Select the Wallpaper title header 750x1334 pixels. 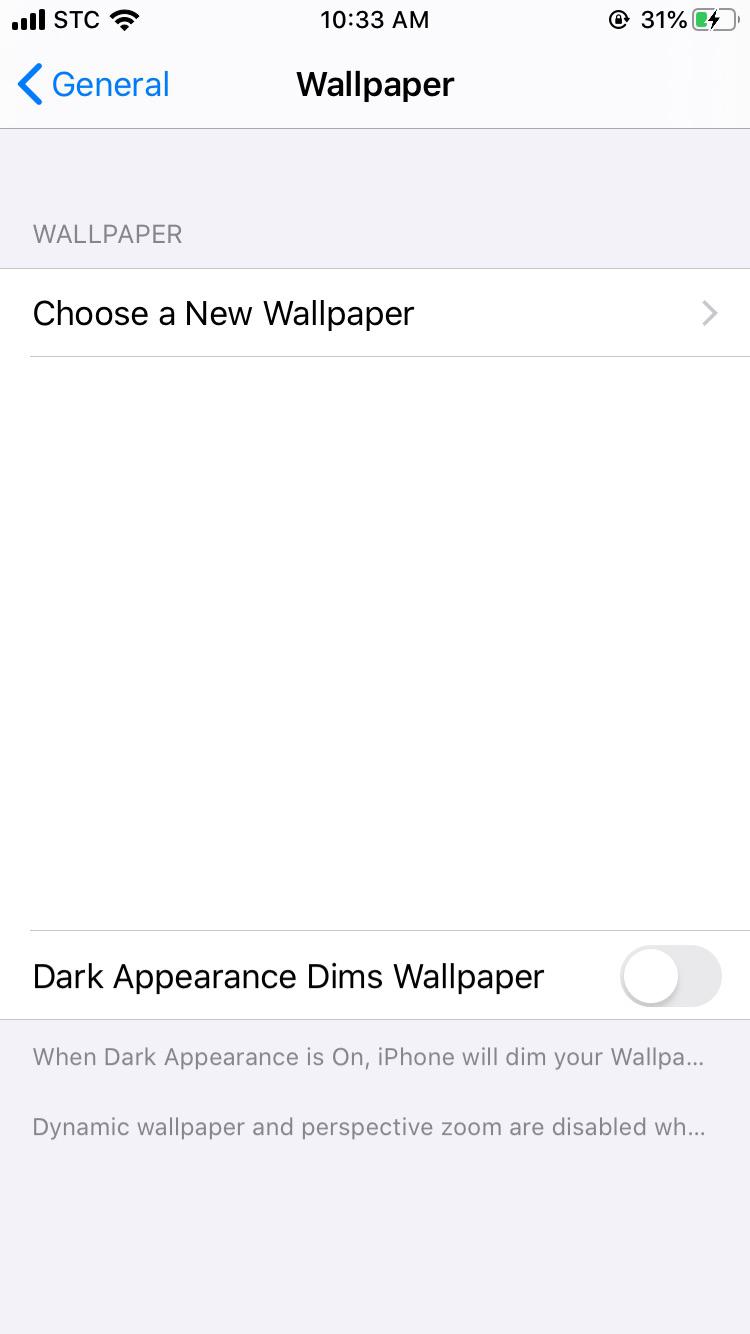pyautogui.click(x=374, y=84)
